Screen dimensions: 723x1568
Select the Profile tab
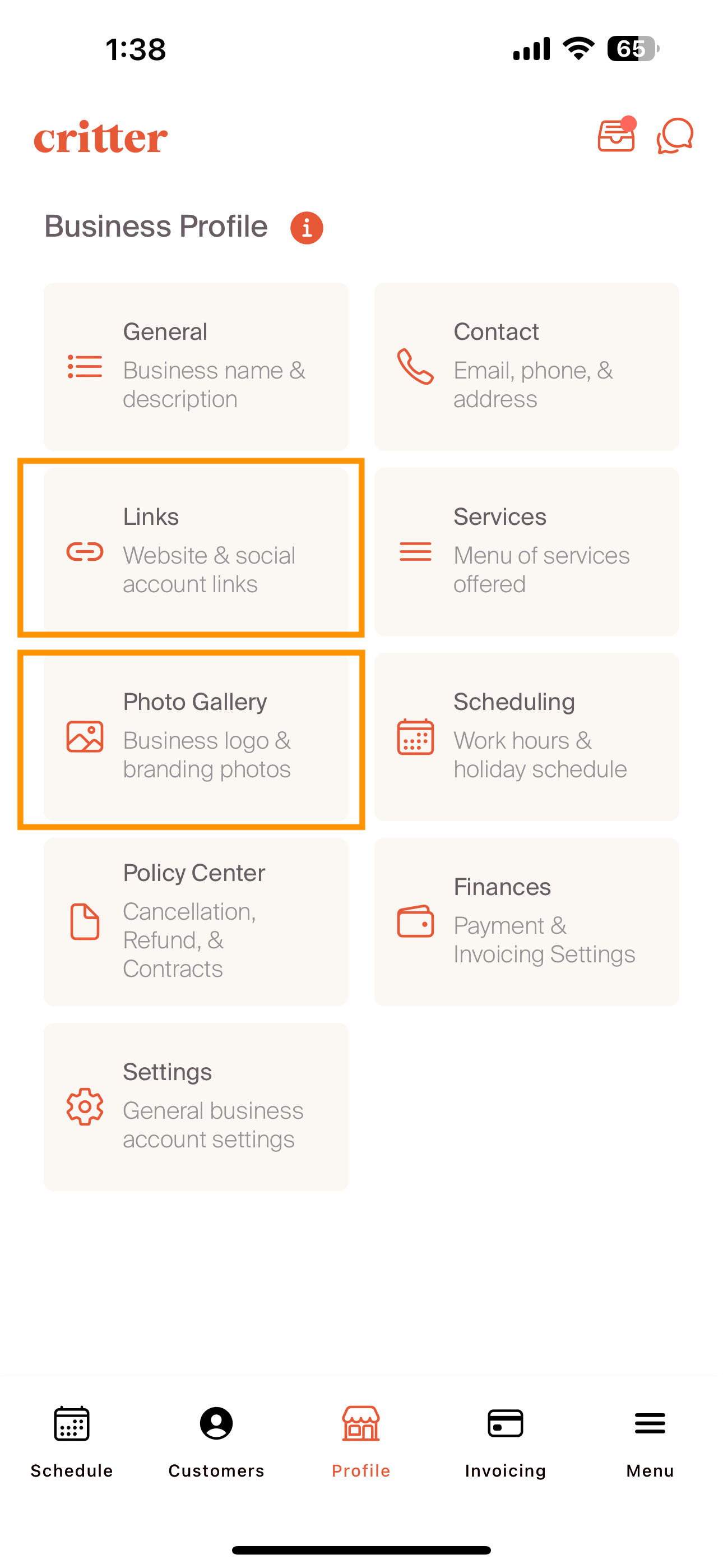point(361,1440)
